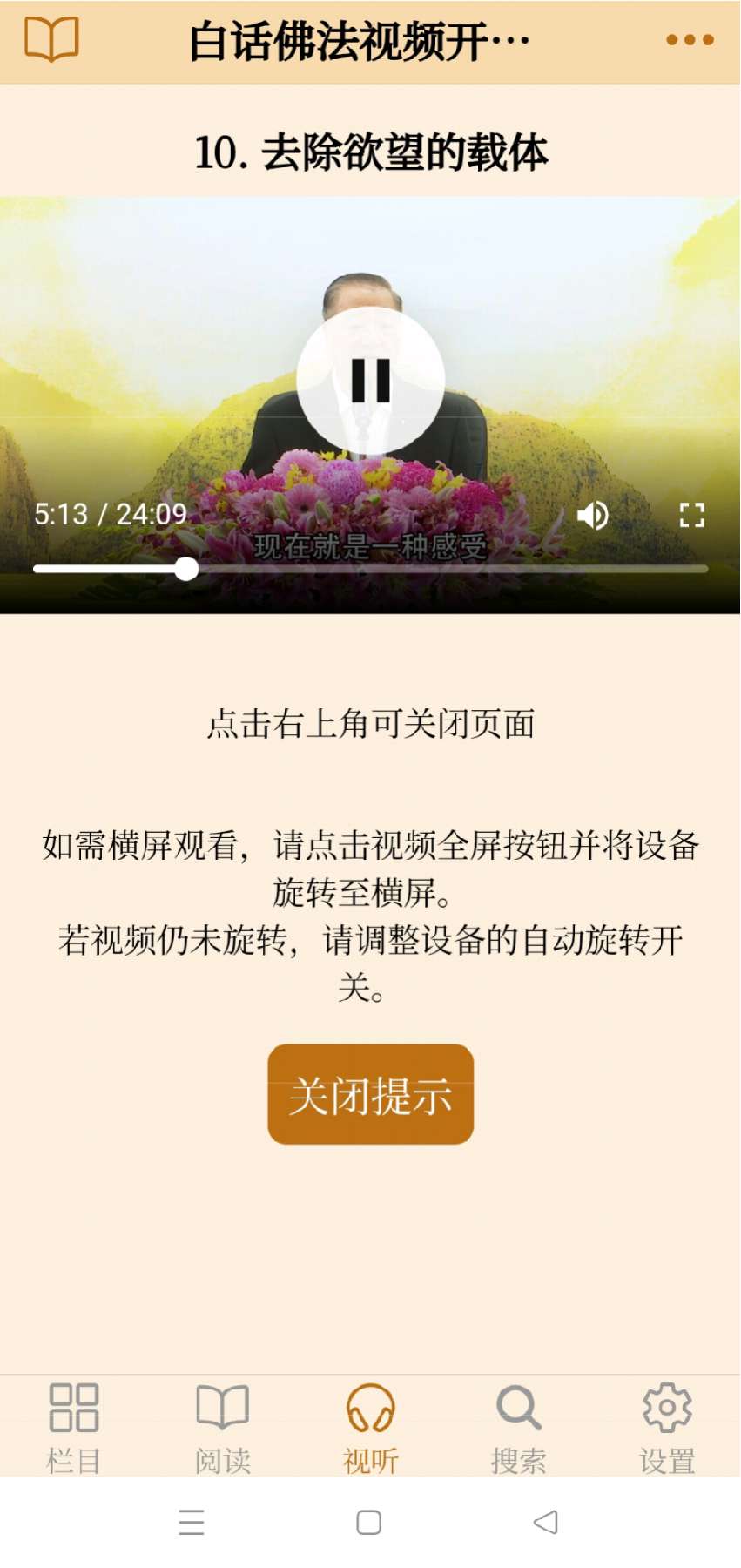Tap the system home button
The height and width of the screenshot is (1568, 741).
coord(369,1522)
